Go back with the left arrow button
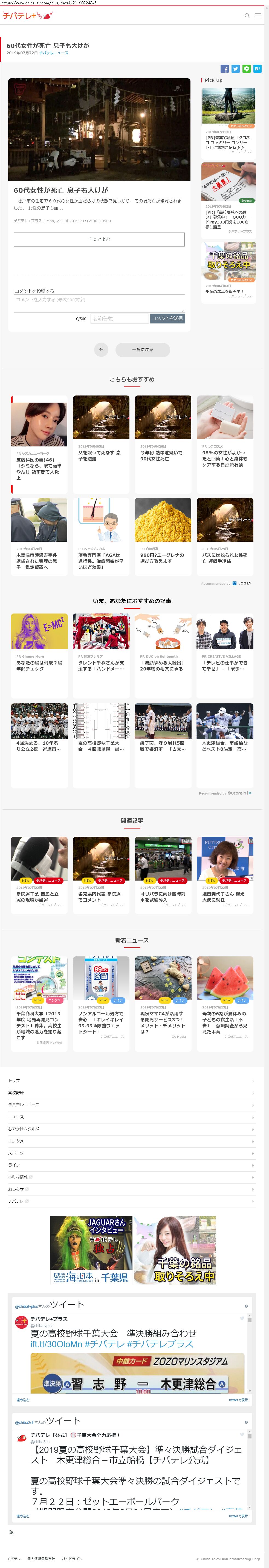269x1568 pixels. click(102, 349)
